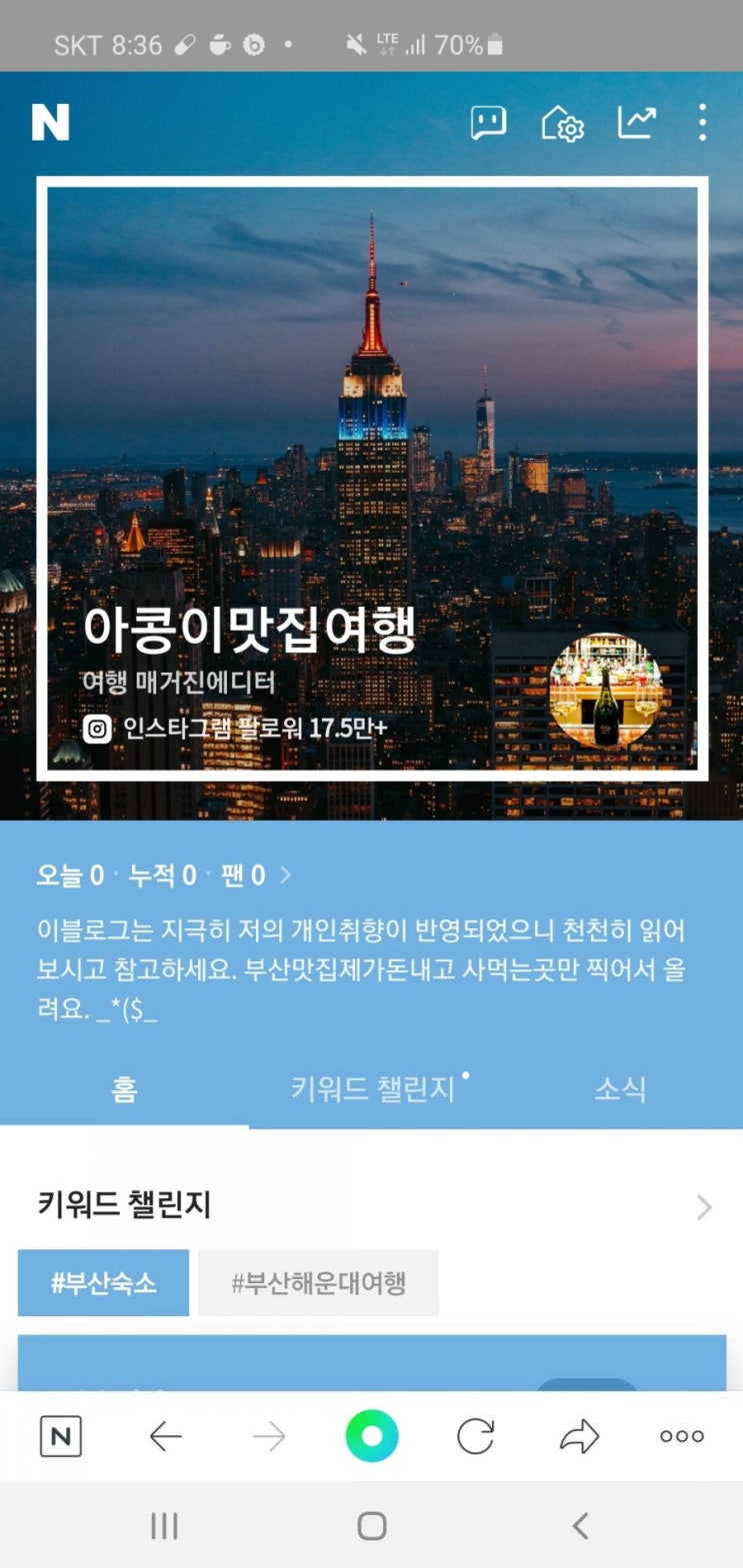743x1568 pixels.
Task: Tap the green circle button
Action: coord(372,1436)
